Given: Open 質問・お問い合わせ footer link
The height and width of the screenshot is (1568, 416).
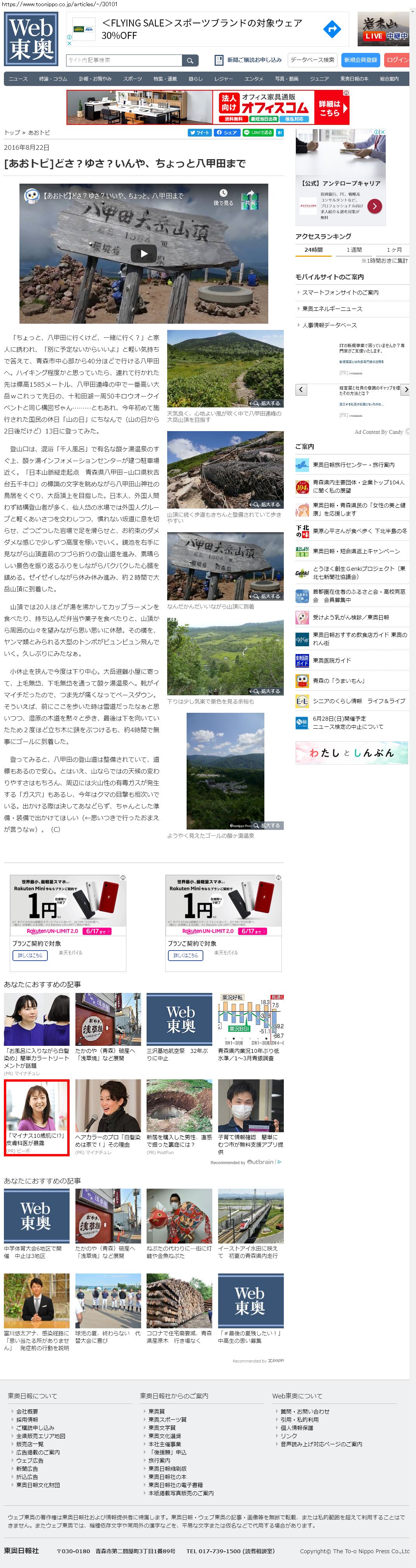Looking at the screenshot, I should click(305, 1411).
